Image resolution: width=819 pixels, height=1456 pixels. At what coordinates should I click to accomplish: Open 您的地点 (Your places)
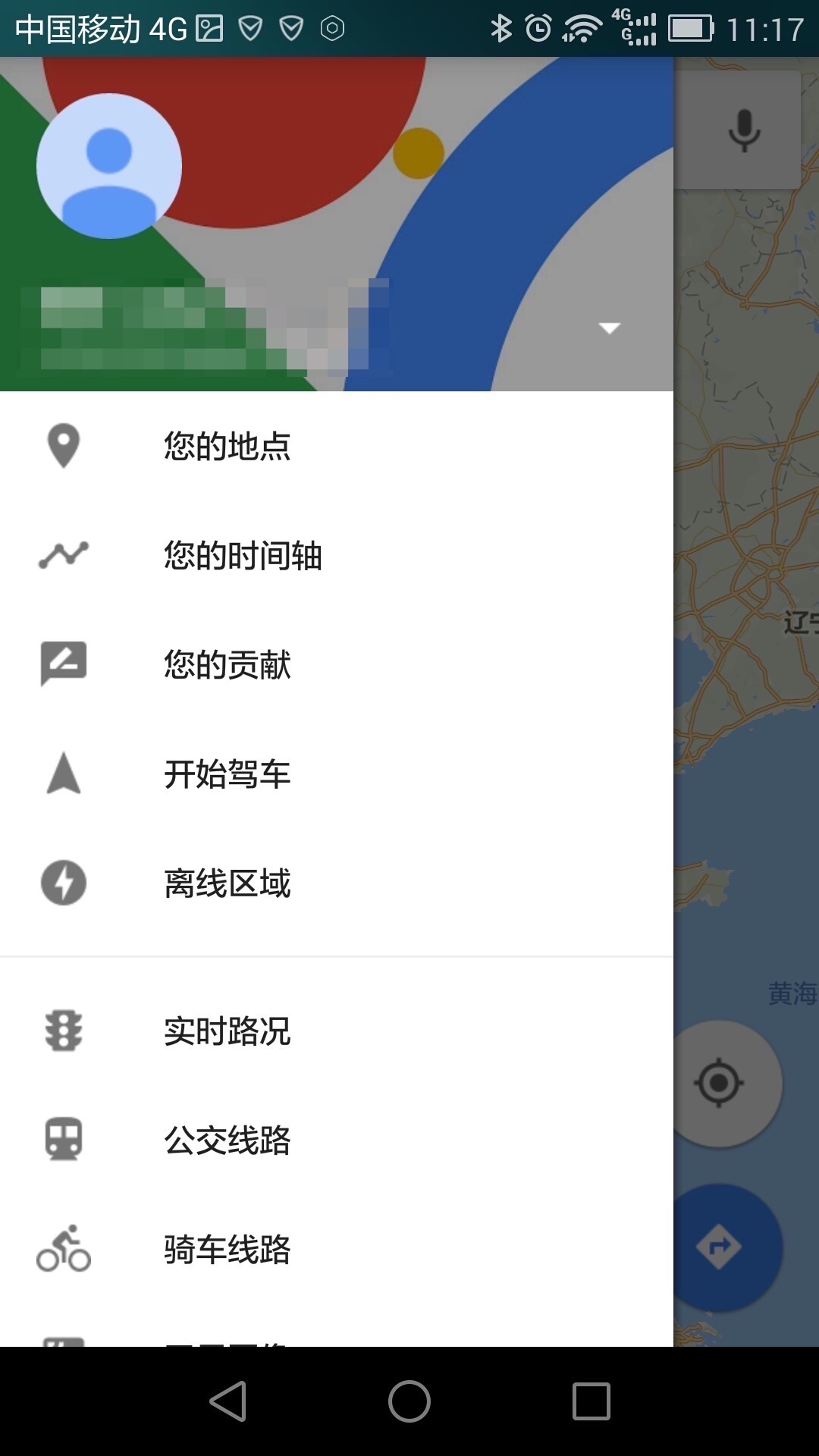(x=227, y=446)
